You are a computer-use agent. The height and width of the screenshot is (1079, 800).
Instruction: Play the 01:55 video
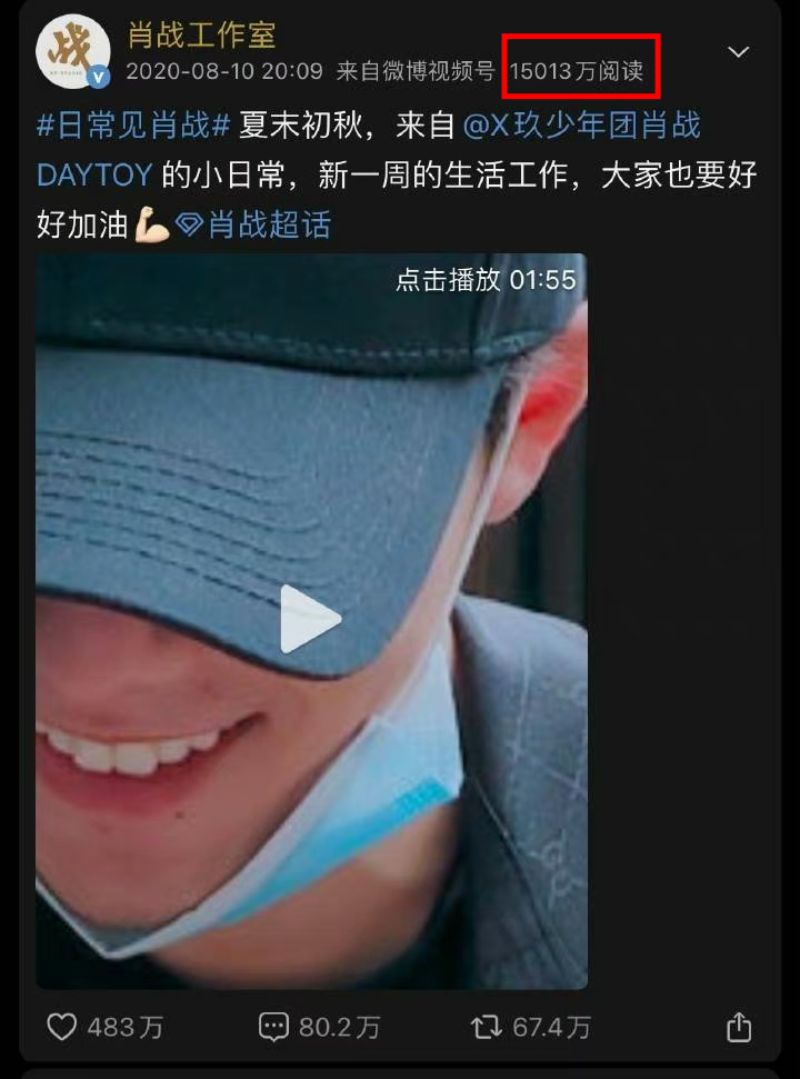(310, 619)
